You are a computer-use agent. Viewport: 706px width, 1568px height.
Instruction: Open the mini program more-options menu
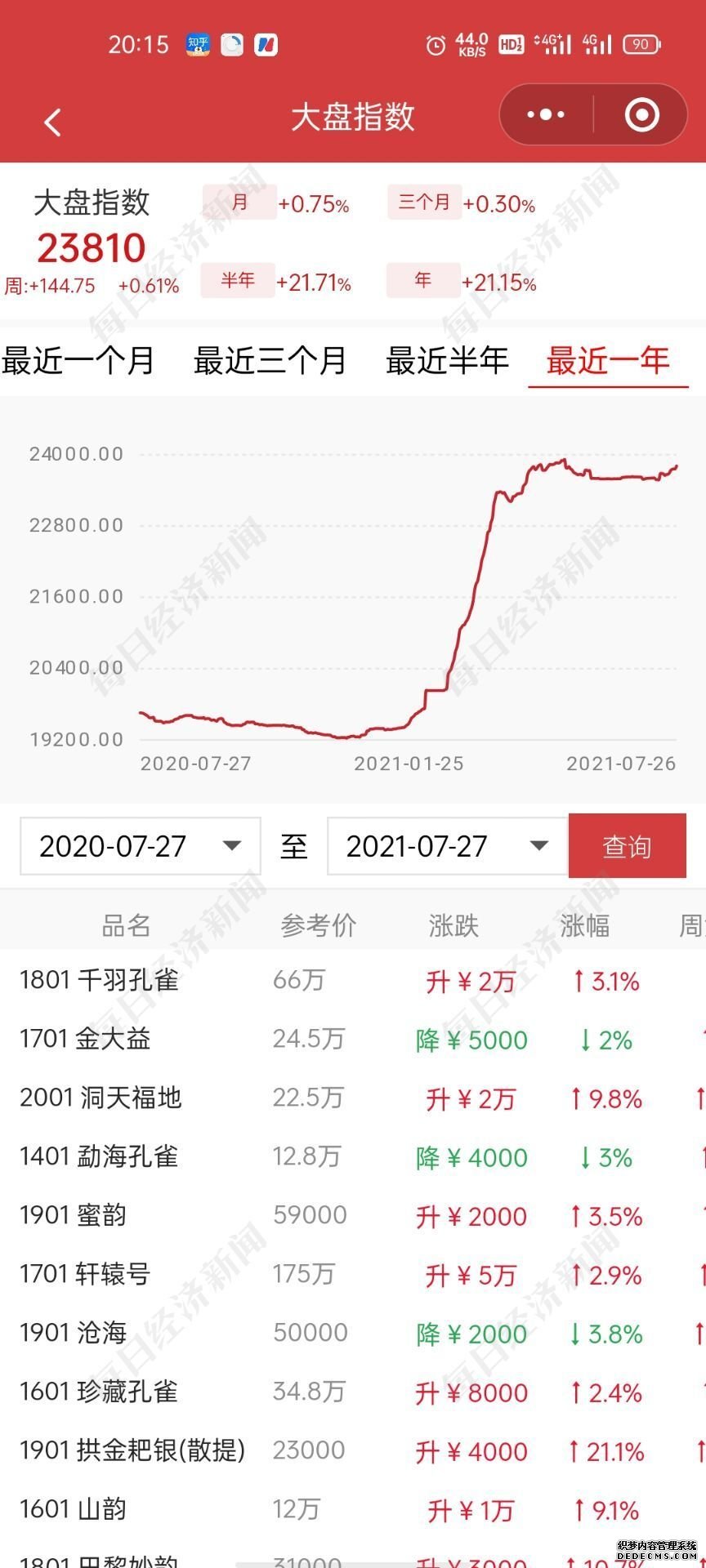(x=546, y=115)
